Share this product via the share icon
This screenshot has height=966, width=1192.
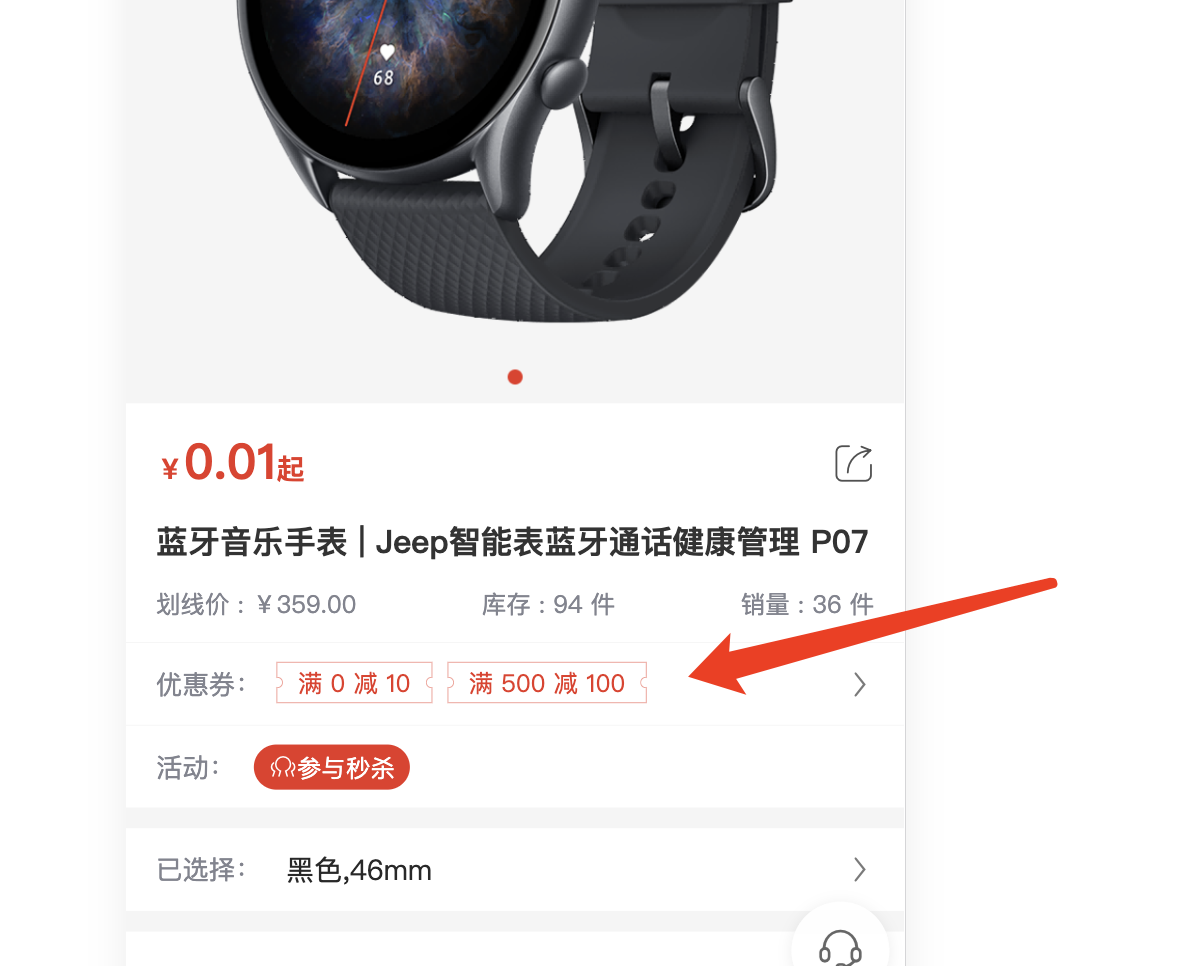(853, 464)
